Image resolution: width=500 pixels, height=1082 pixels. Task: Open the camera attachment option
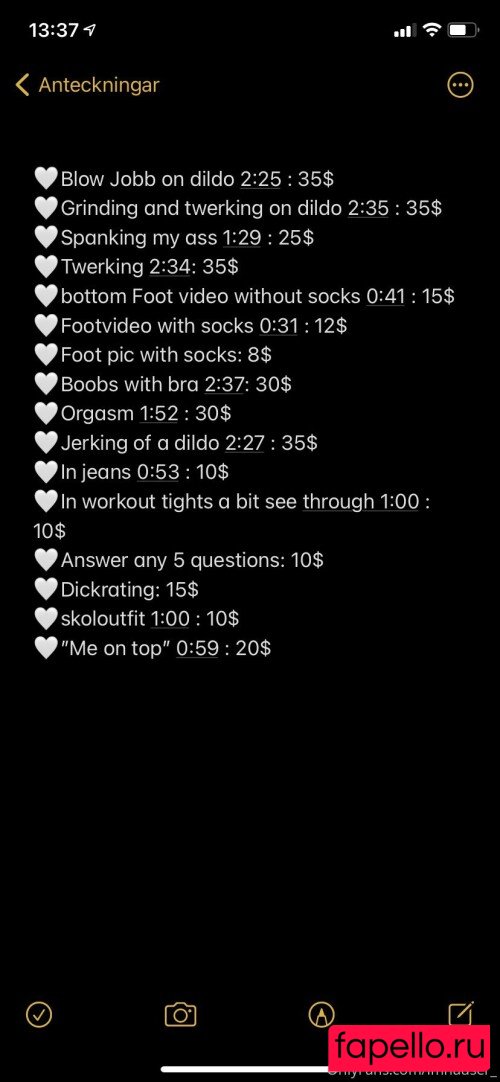point(181,1014)
